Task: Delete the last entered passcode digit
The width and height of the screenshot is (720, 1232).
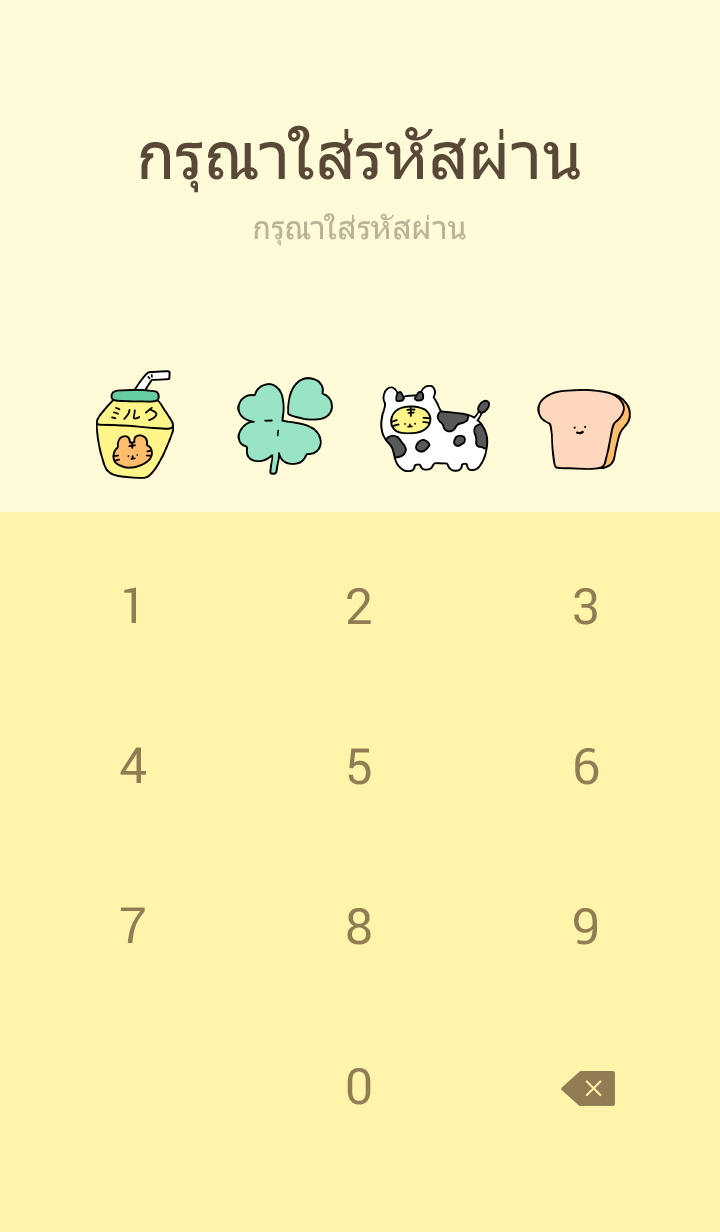Action: tap(589, 1088)
